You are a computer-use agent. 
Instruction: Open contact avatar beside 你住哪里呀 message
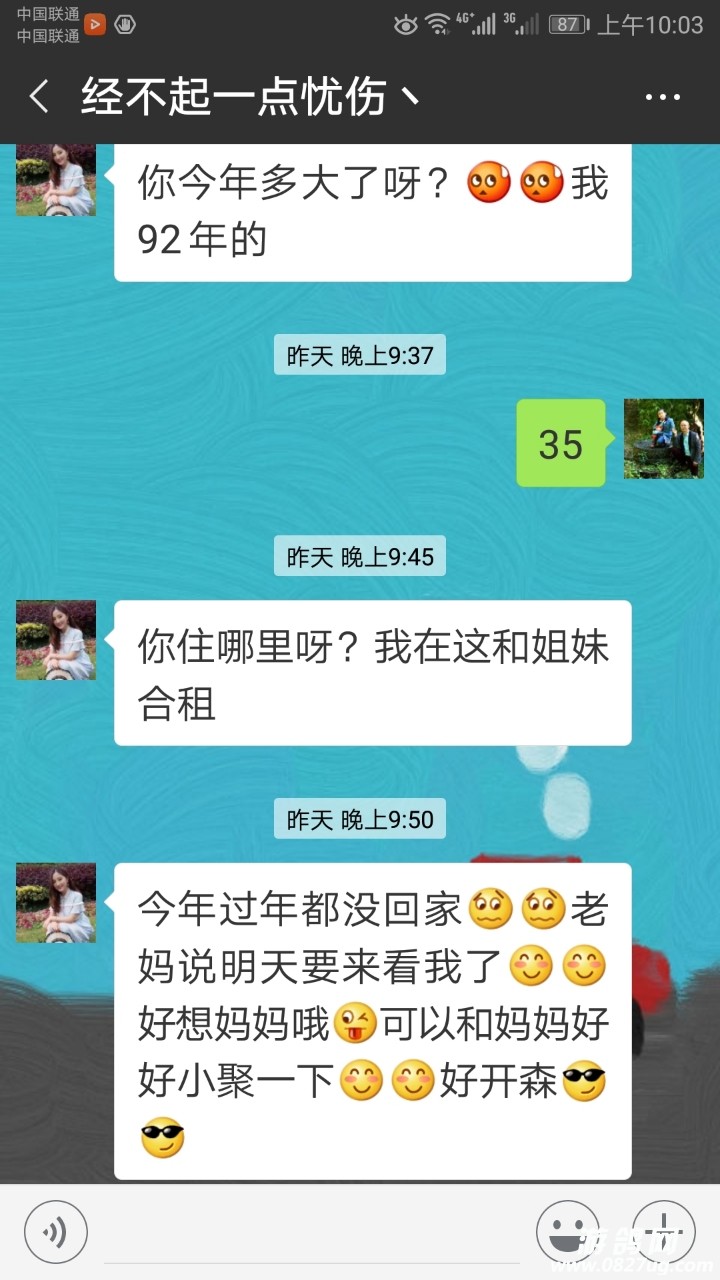(x=56, y=640)
